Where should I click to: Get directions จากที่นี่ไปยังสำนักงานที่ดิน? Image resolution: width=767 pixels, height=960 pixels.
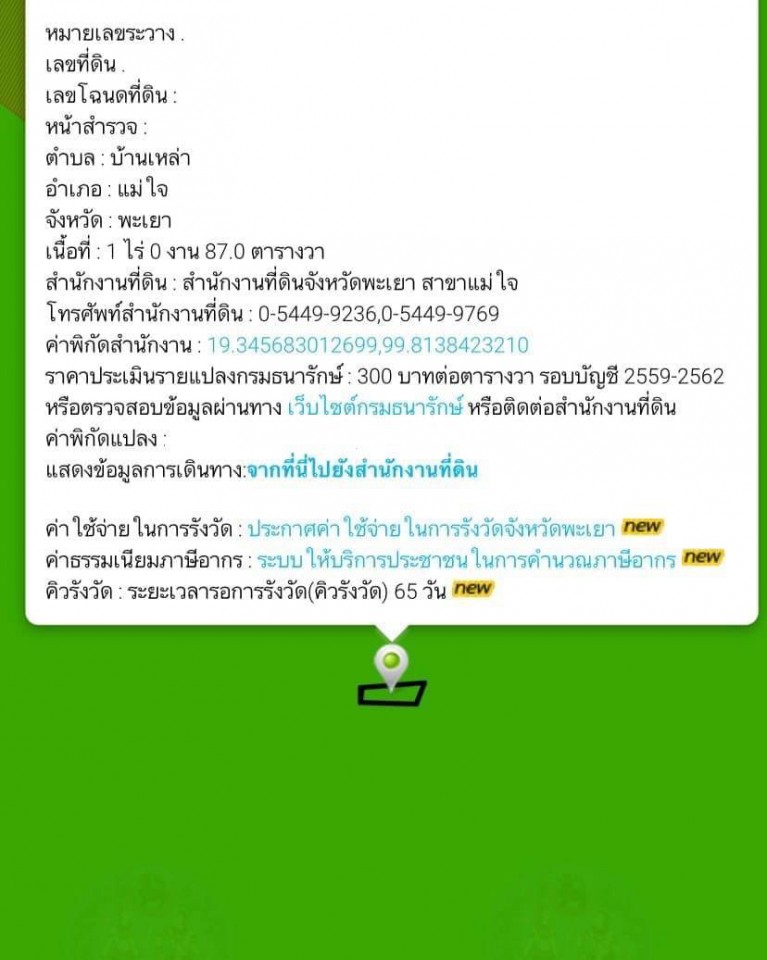click(x=362, y=469)
